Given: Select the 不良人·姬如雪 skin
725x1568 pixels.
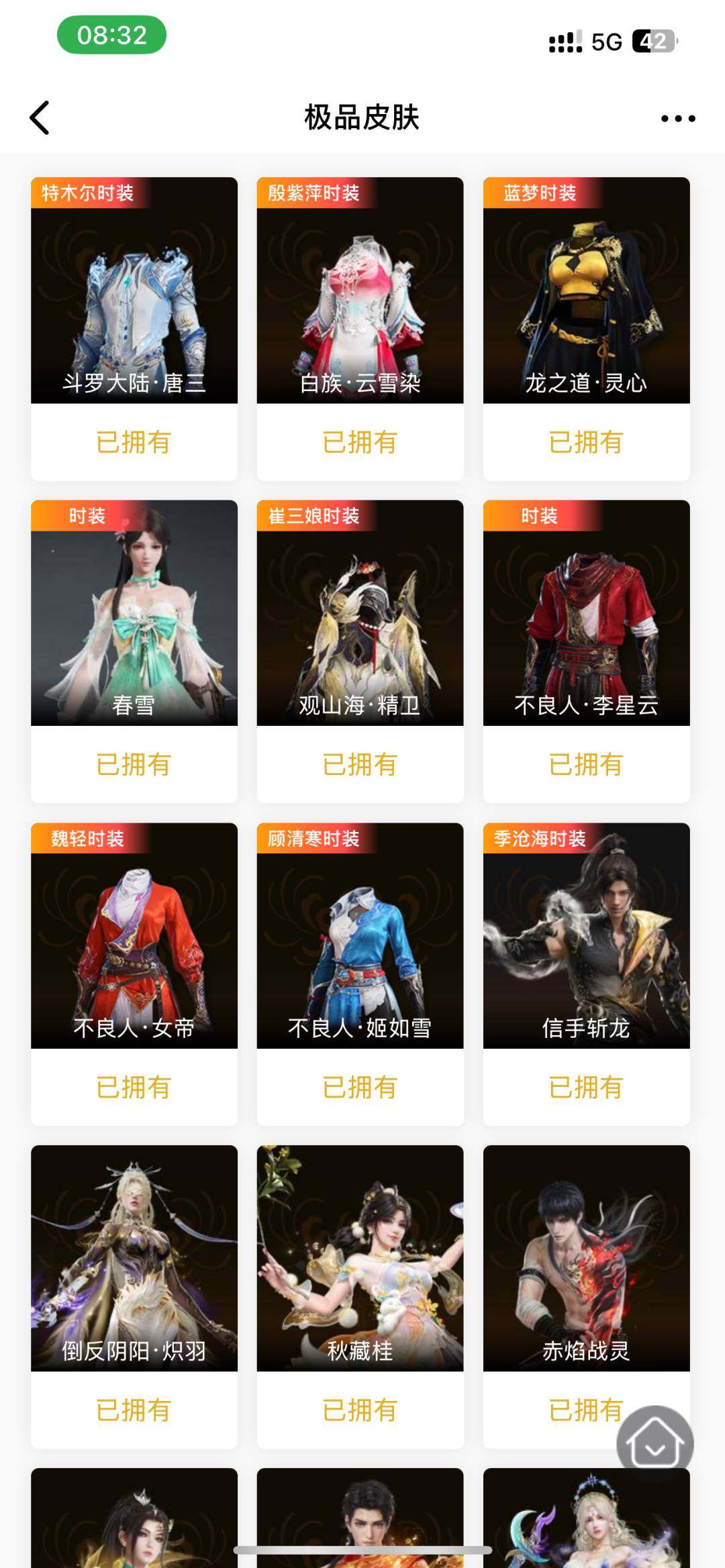Looking at the screenshot, I should (360, 939).
